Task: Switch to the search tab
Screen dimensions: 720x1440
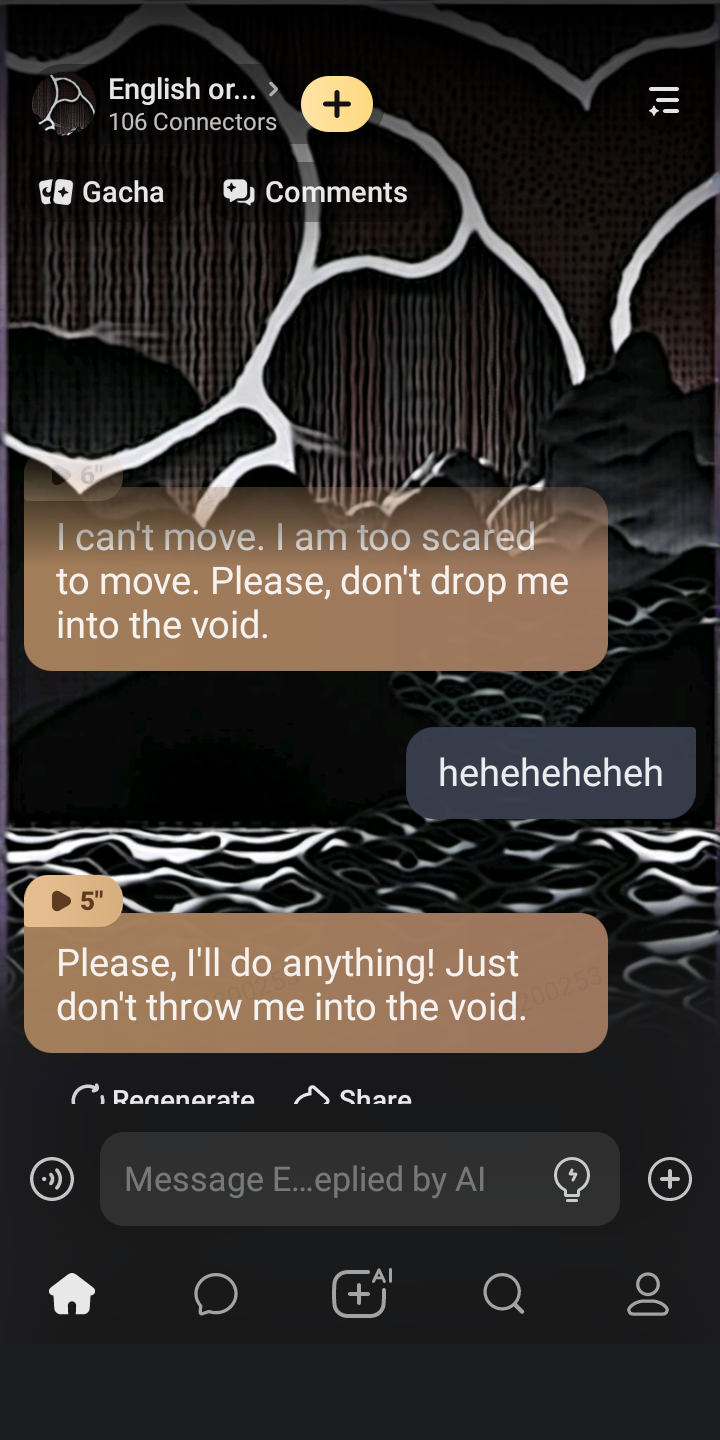Action: pyautogui.click(x=503, y=1294)
